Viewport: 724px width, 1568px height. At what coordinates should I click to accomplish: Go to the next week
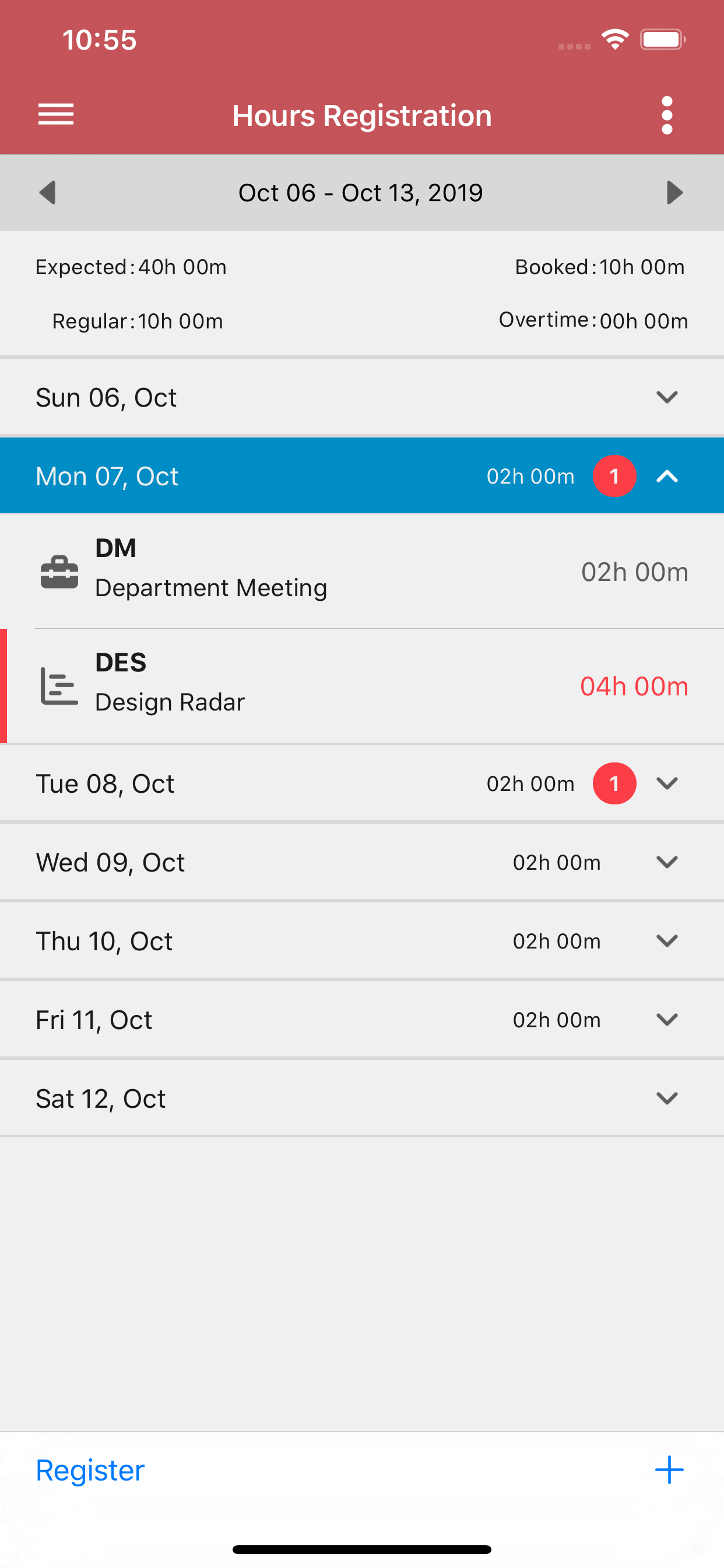pyautogui.click(x=674, y=192)
